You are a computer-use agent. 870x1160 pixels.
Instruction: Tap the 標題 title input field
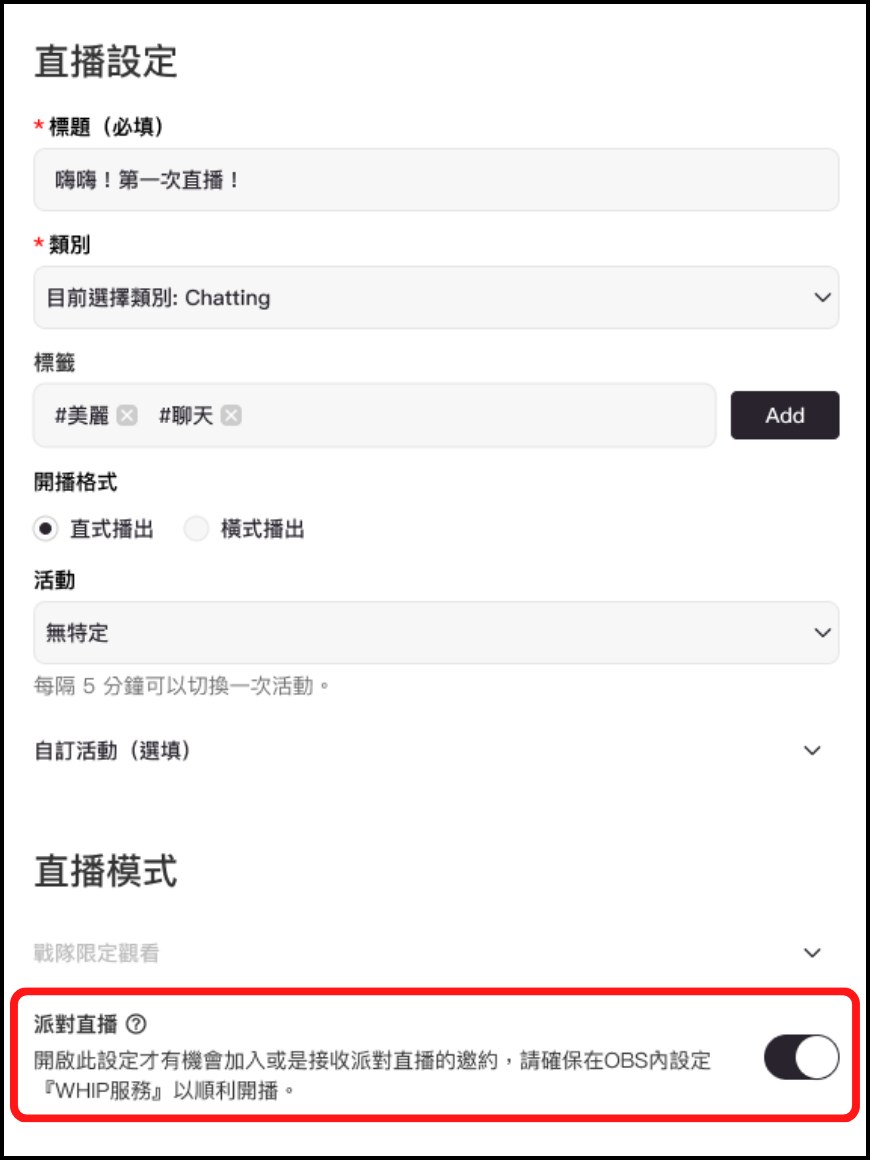436,180
